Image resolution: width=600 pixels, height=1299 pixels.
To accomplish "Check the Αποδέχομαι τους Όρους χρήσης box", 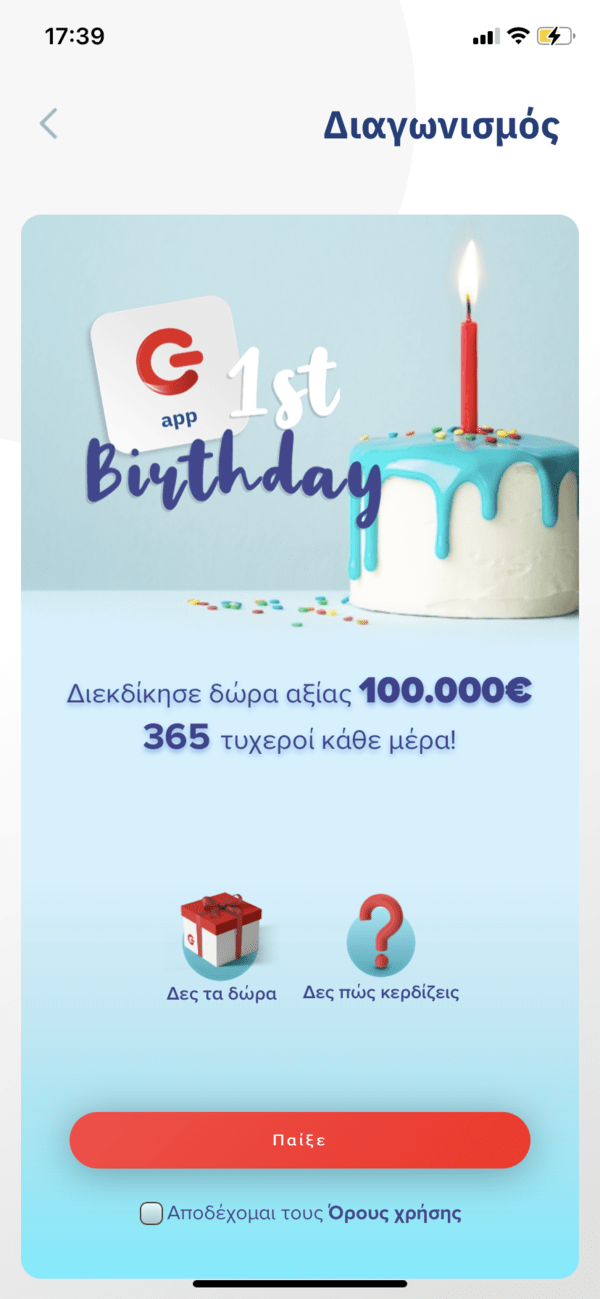I will 151,1214.
